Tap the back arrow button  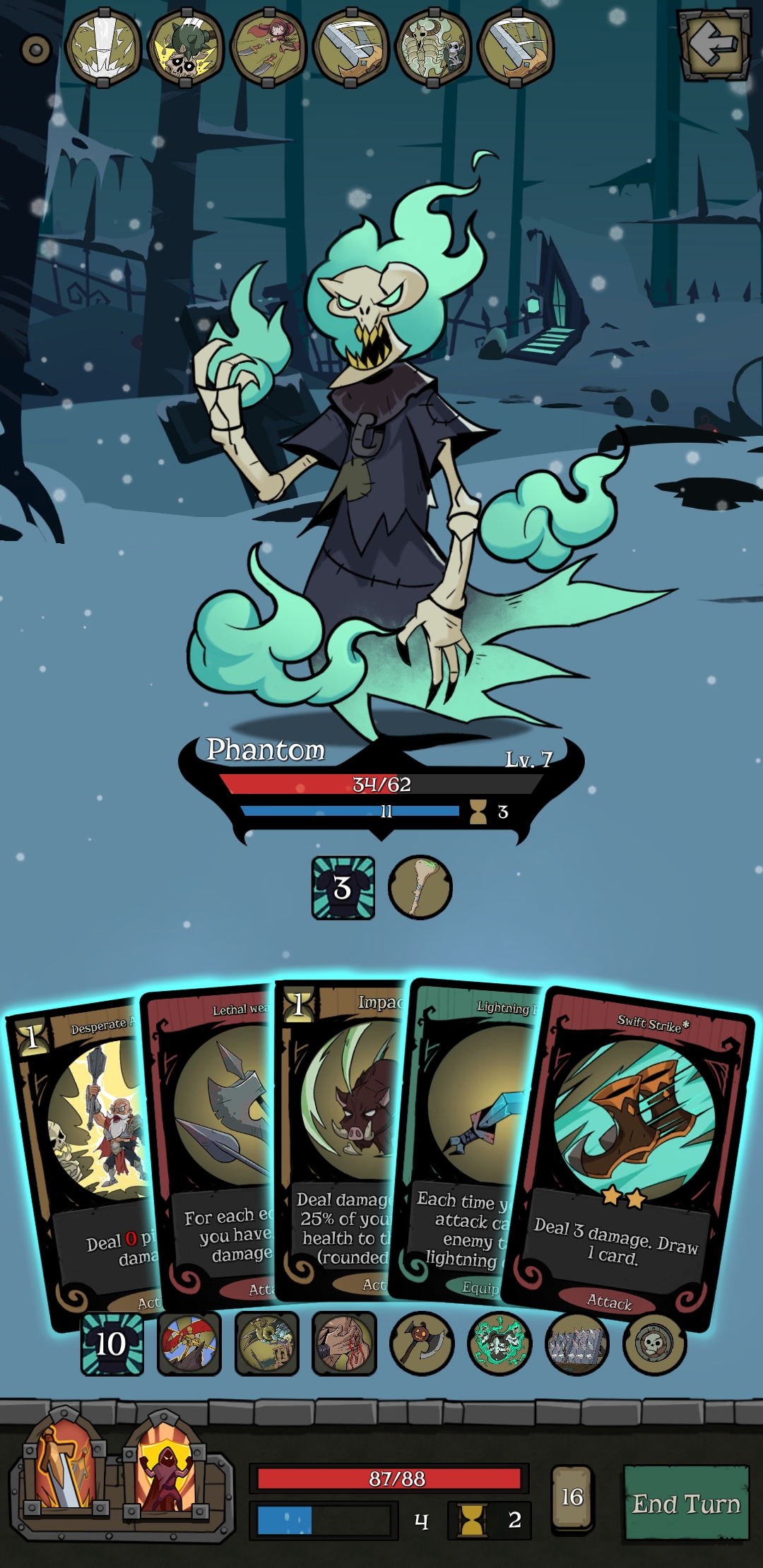[x=714, y=46]
